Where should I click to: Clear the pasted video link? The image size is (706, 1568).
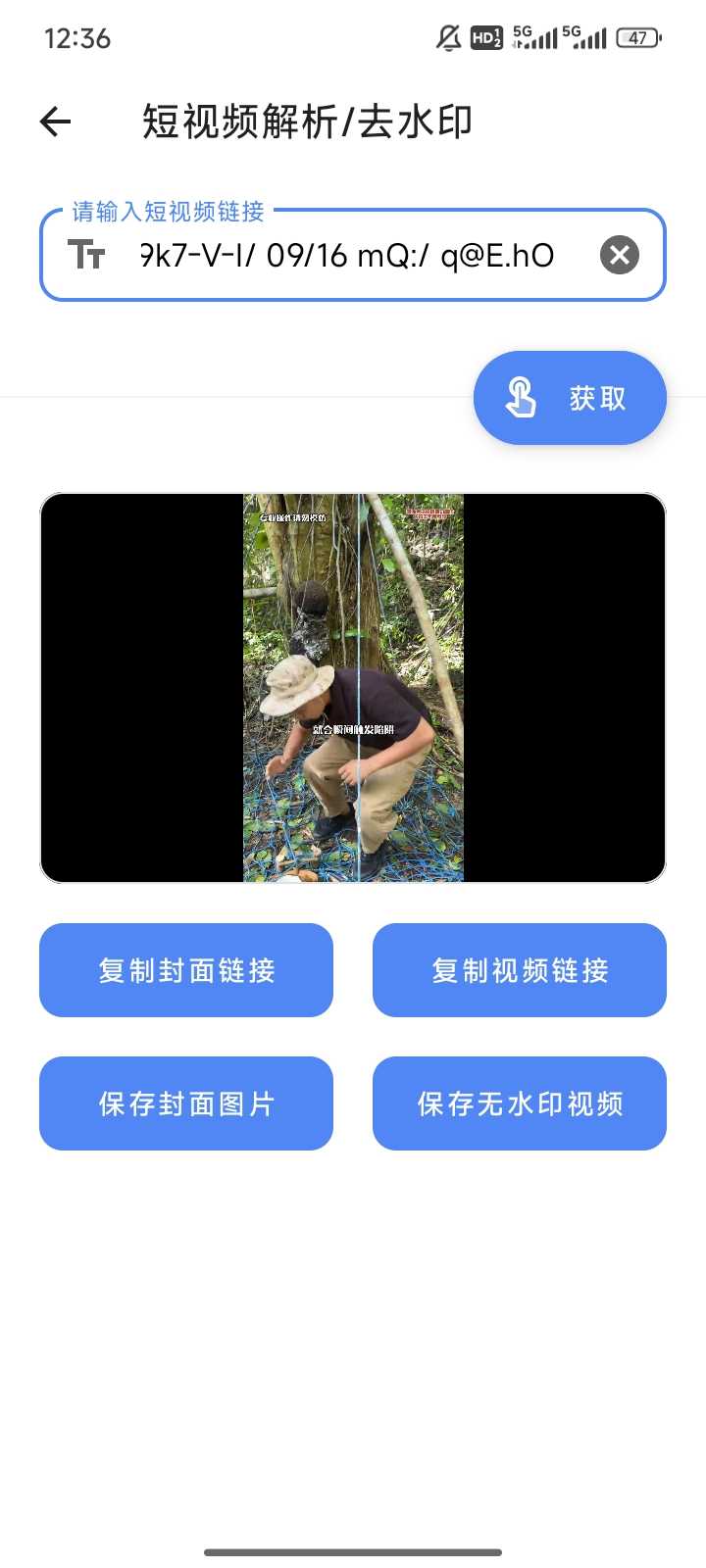(619, 256)
